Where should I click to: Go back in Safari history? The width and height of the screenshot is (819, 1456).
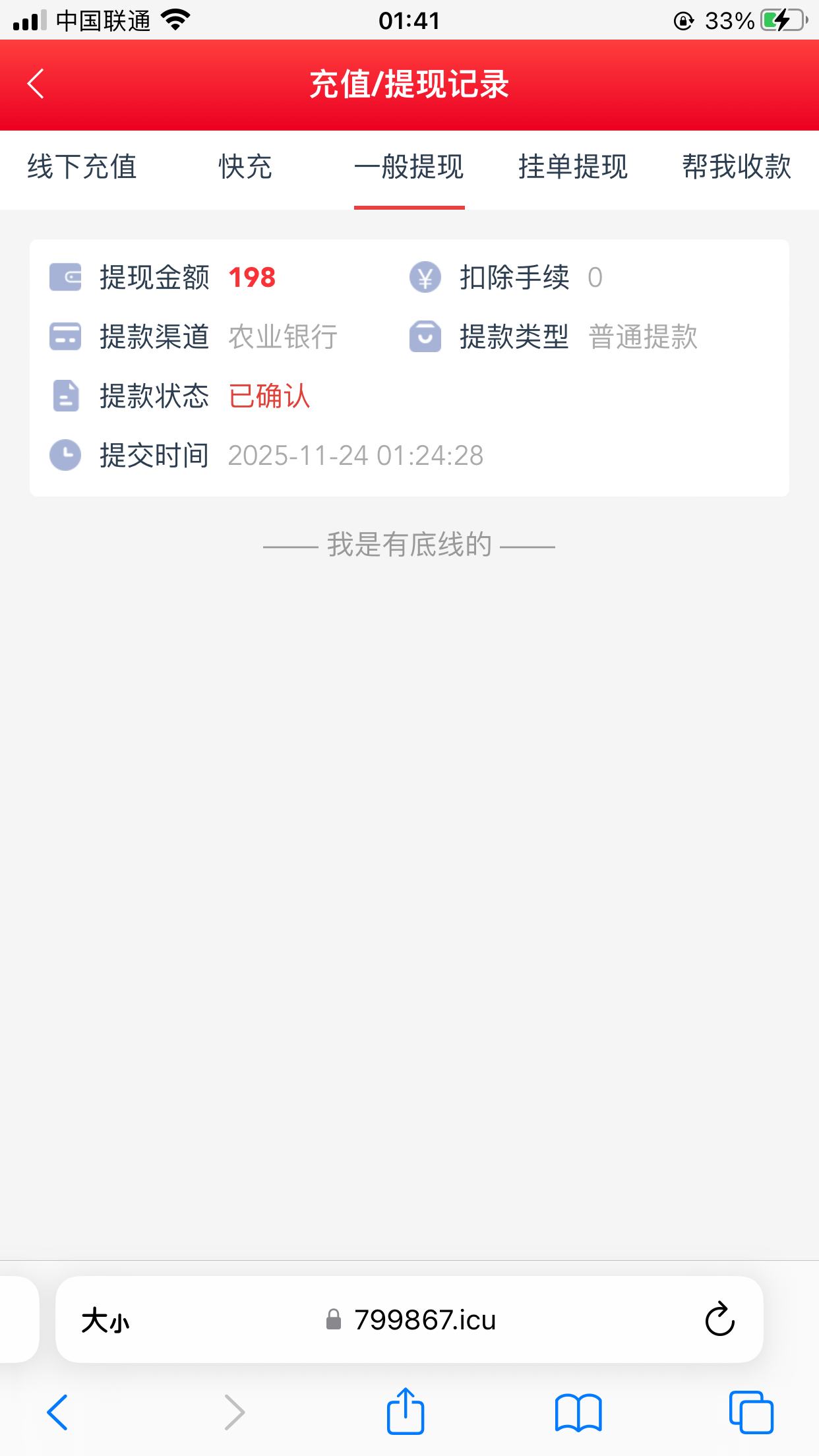(58, 1412)
